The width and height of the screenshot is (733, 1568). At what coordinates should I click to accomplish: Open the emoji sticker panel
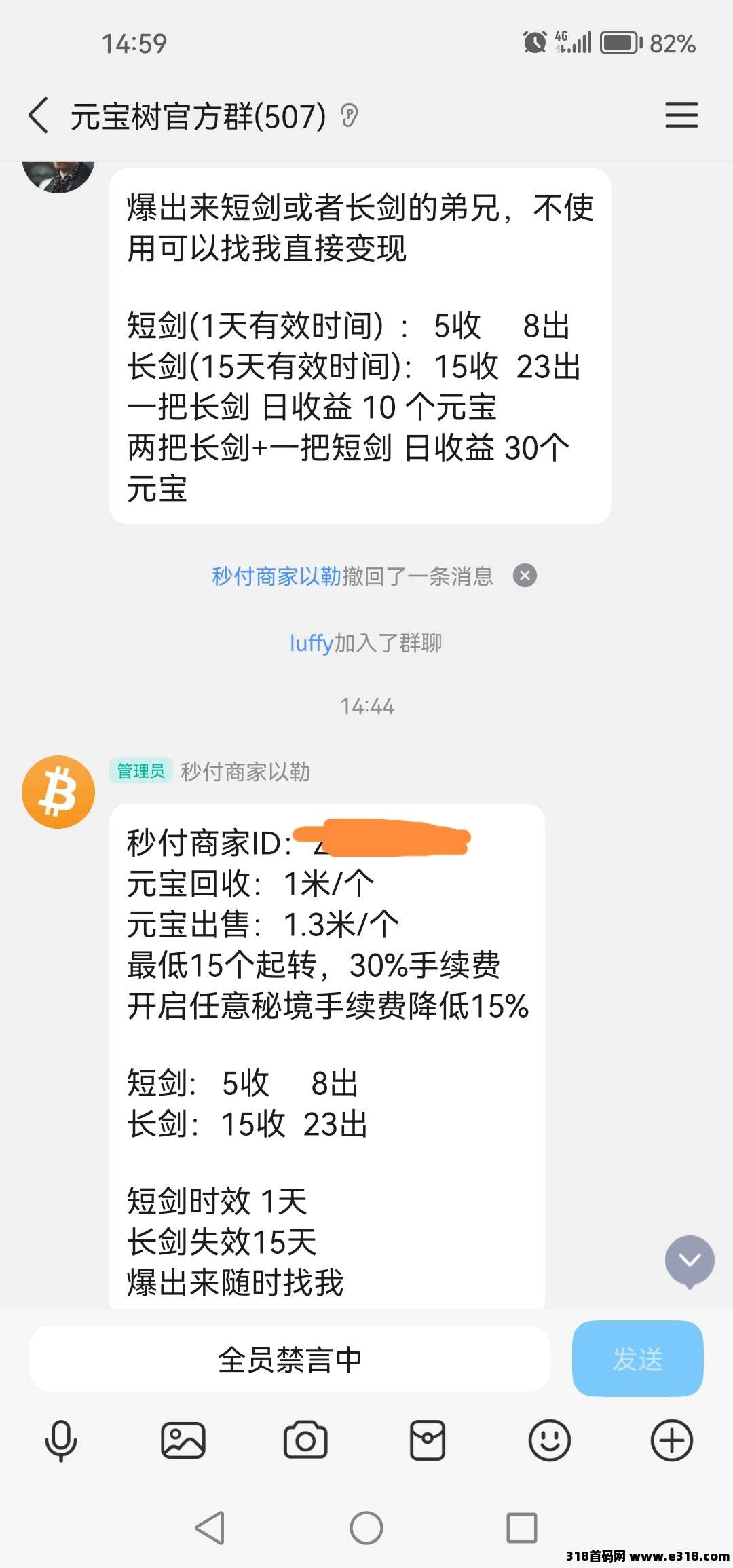pos(549,1440)
